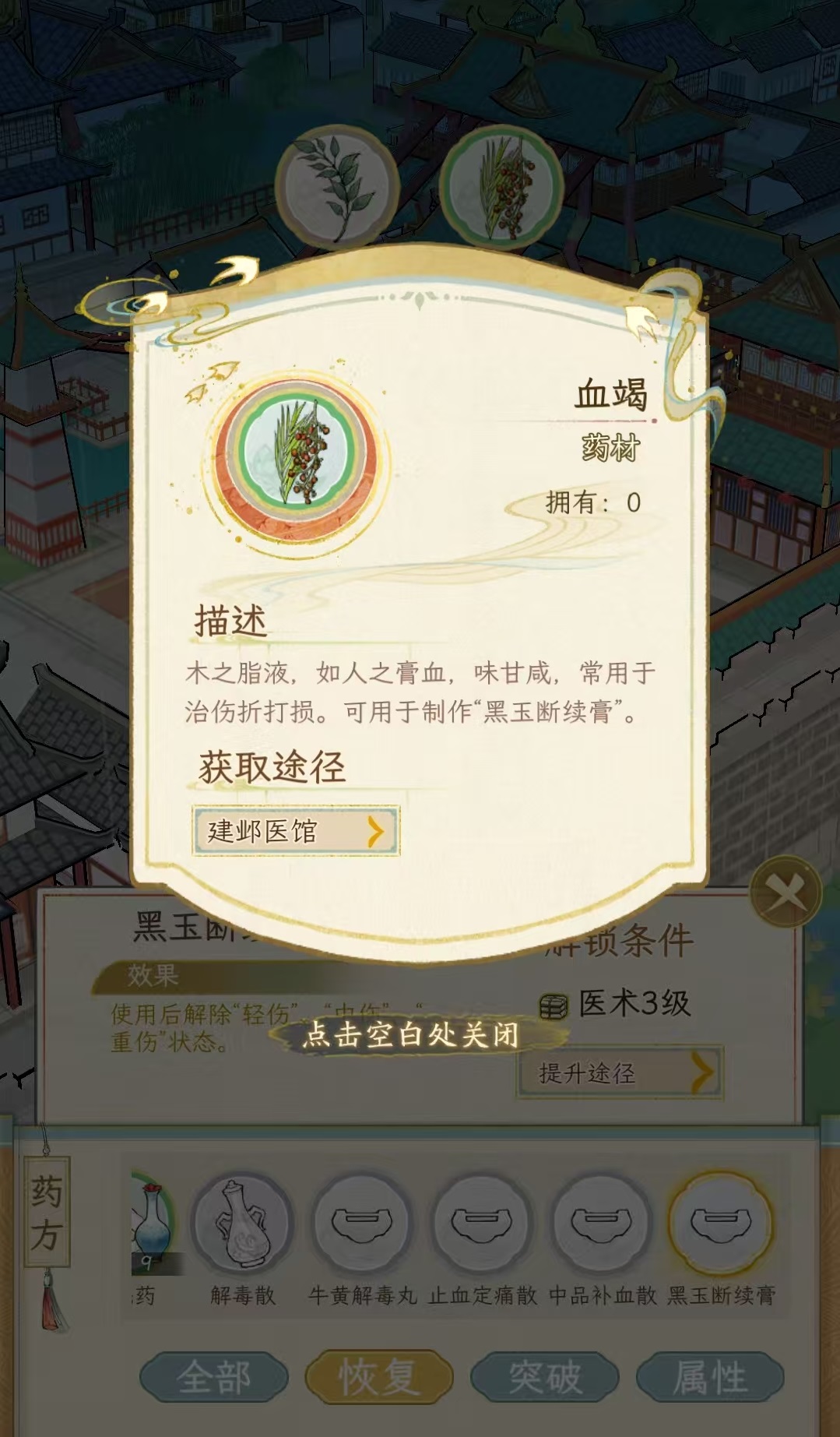The image size is (840, 1437).
Task: Switch to the 属性 tab
Action: click(710, 1378)
